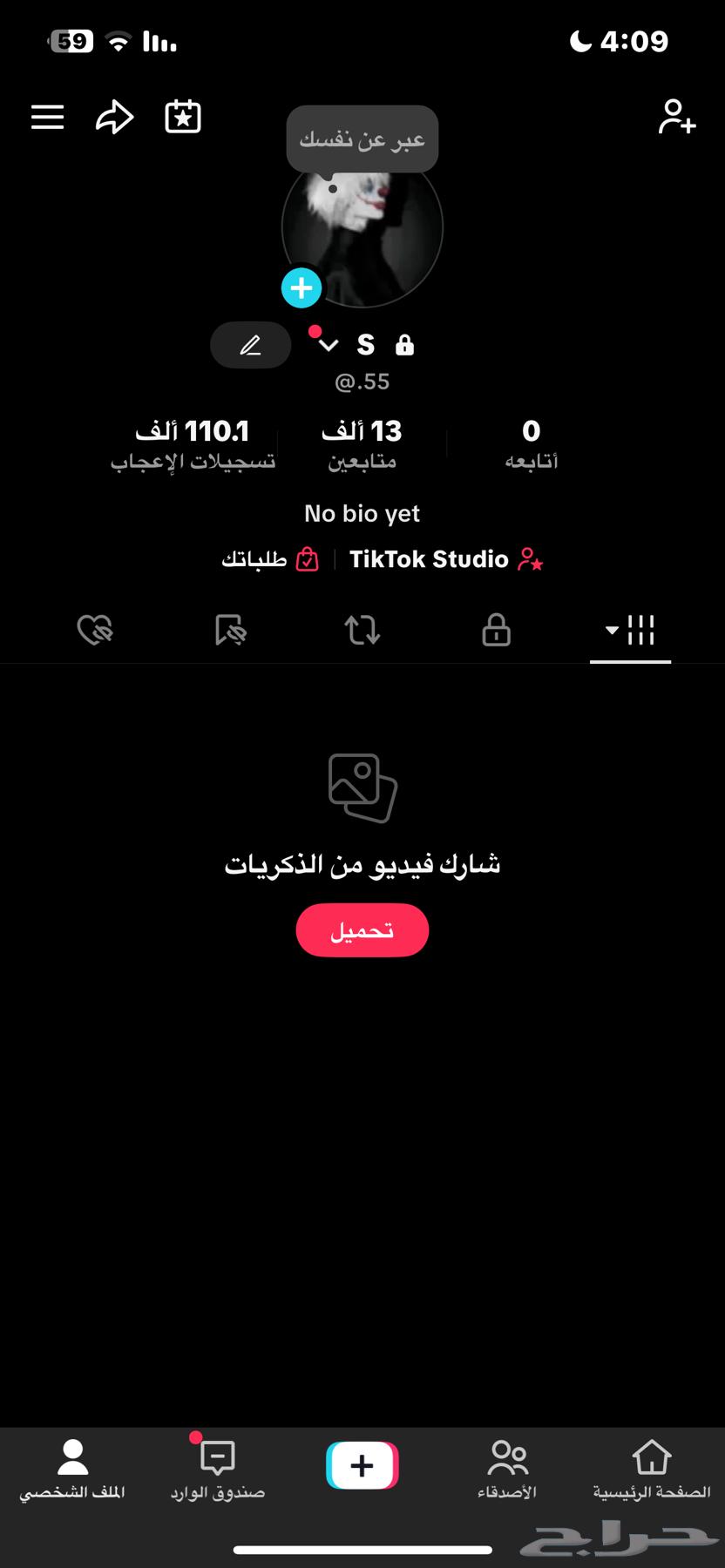Open the favorites bookmark tab icon

(229, 630)
